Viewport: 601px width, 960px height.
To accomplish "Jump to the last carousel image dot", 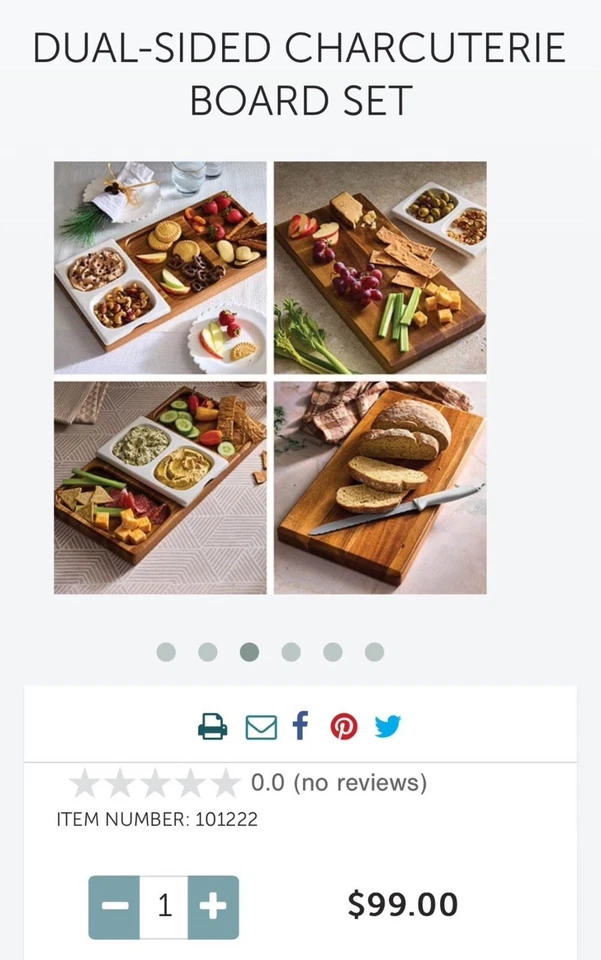I will pyautogui.click(x=374, y=652).
